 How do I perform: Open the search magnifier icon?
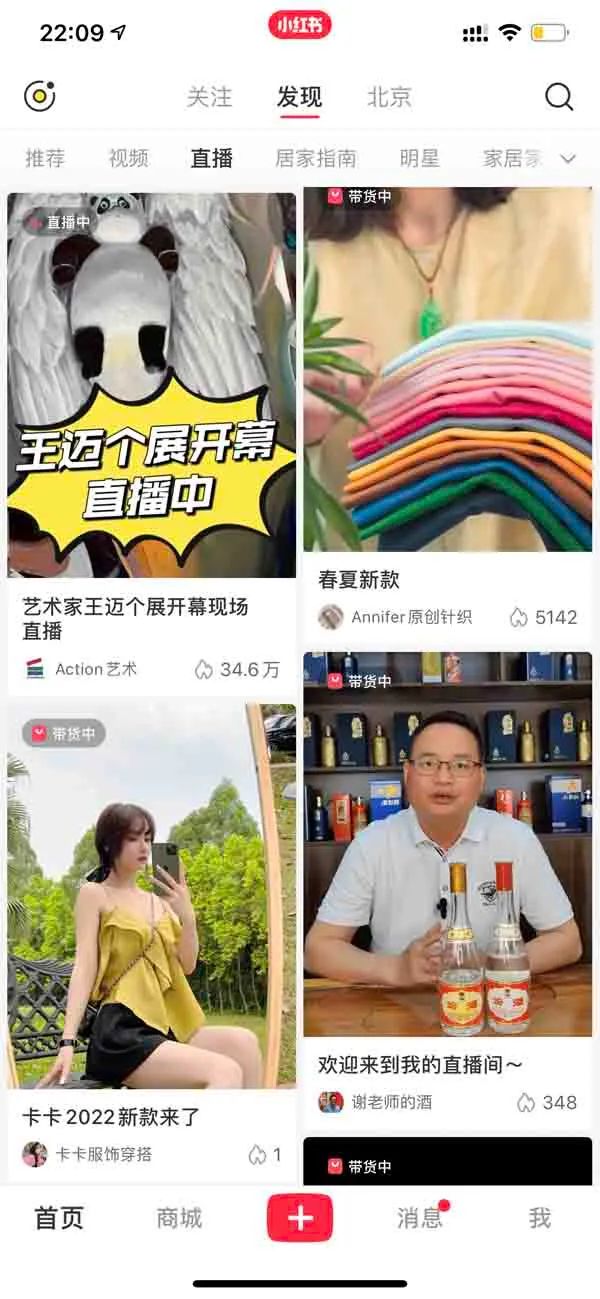click(x=558, y=97)
